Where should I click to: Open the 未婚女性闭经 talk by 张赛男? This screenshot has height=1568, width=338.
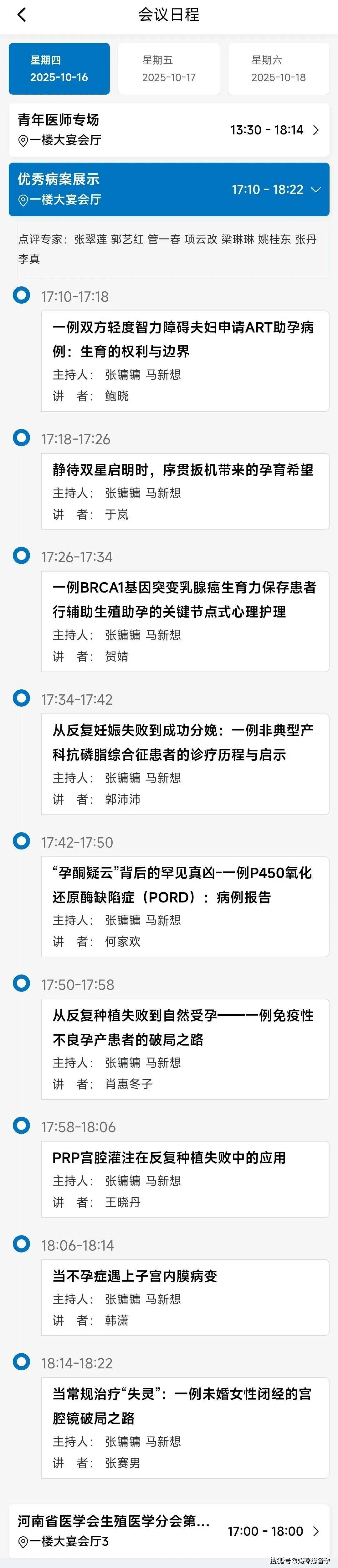(185, 1427)
